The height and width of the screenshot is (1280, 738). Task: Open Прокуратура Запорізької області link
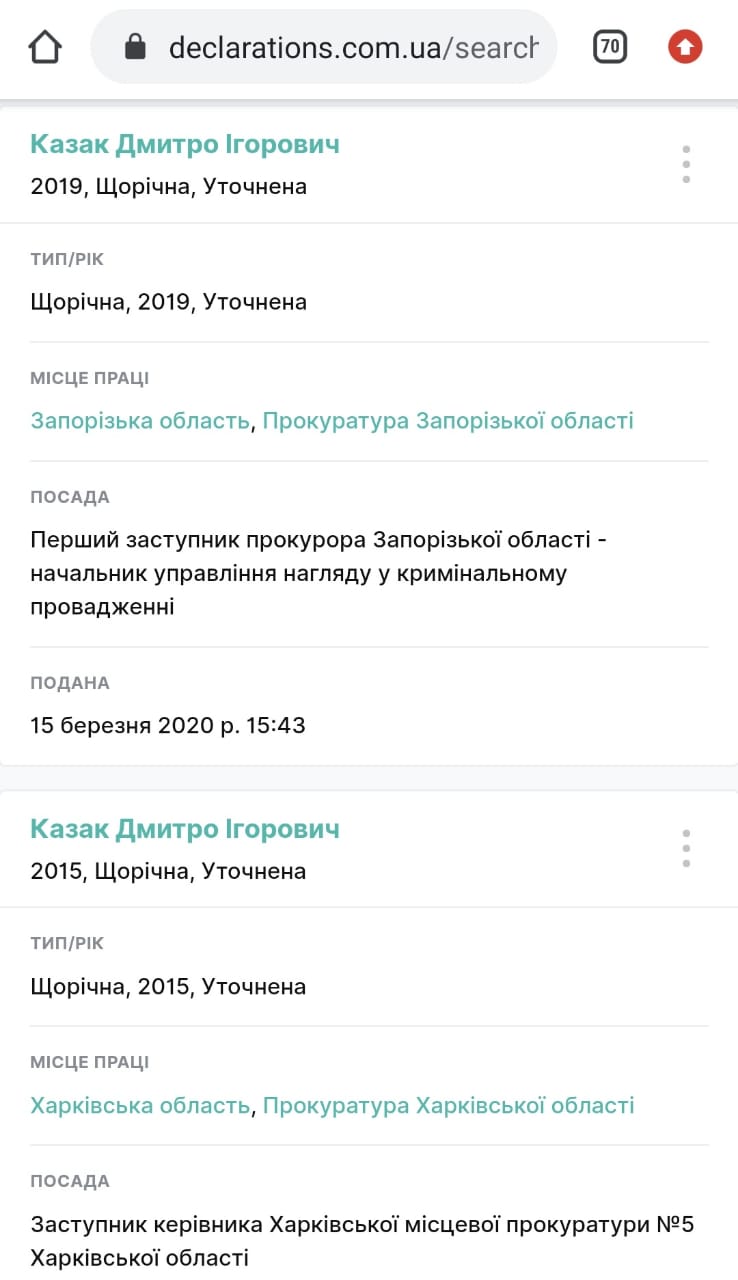(448, 420)
